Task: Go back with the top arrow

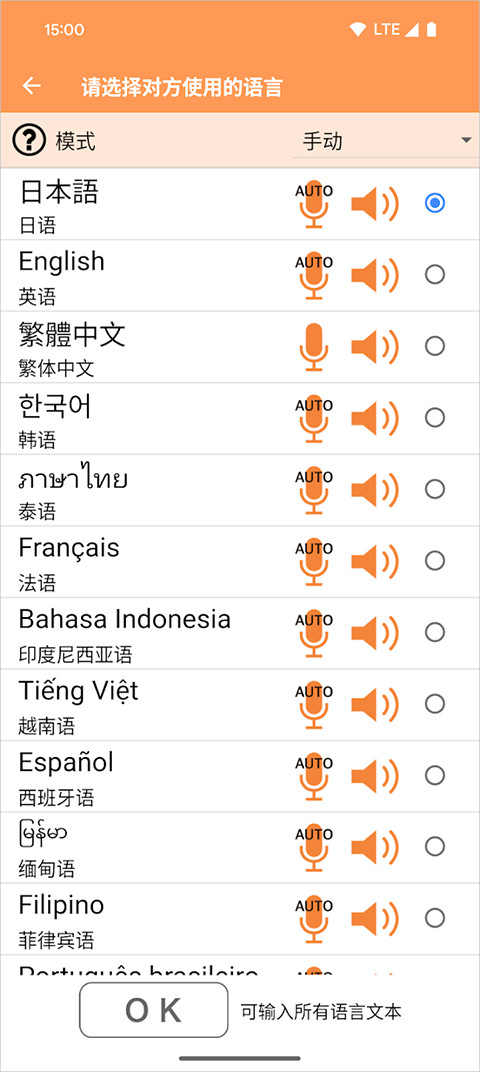Action: 31,86
